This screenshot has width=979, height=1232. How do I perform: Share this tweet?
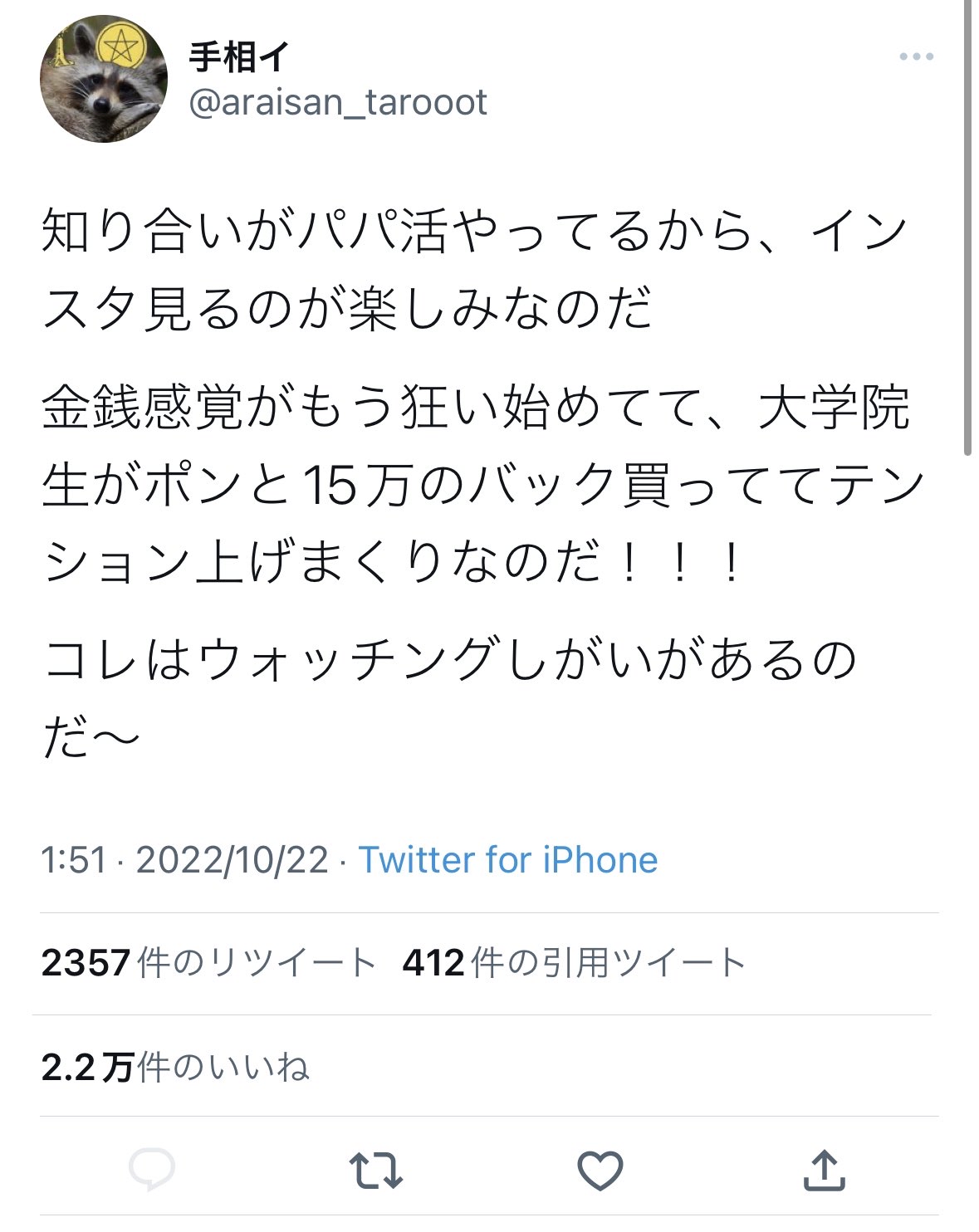(824, 1170)
